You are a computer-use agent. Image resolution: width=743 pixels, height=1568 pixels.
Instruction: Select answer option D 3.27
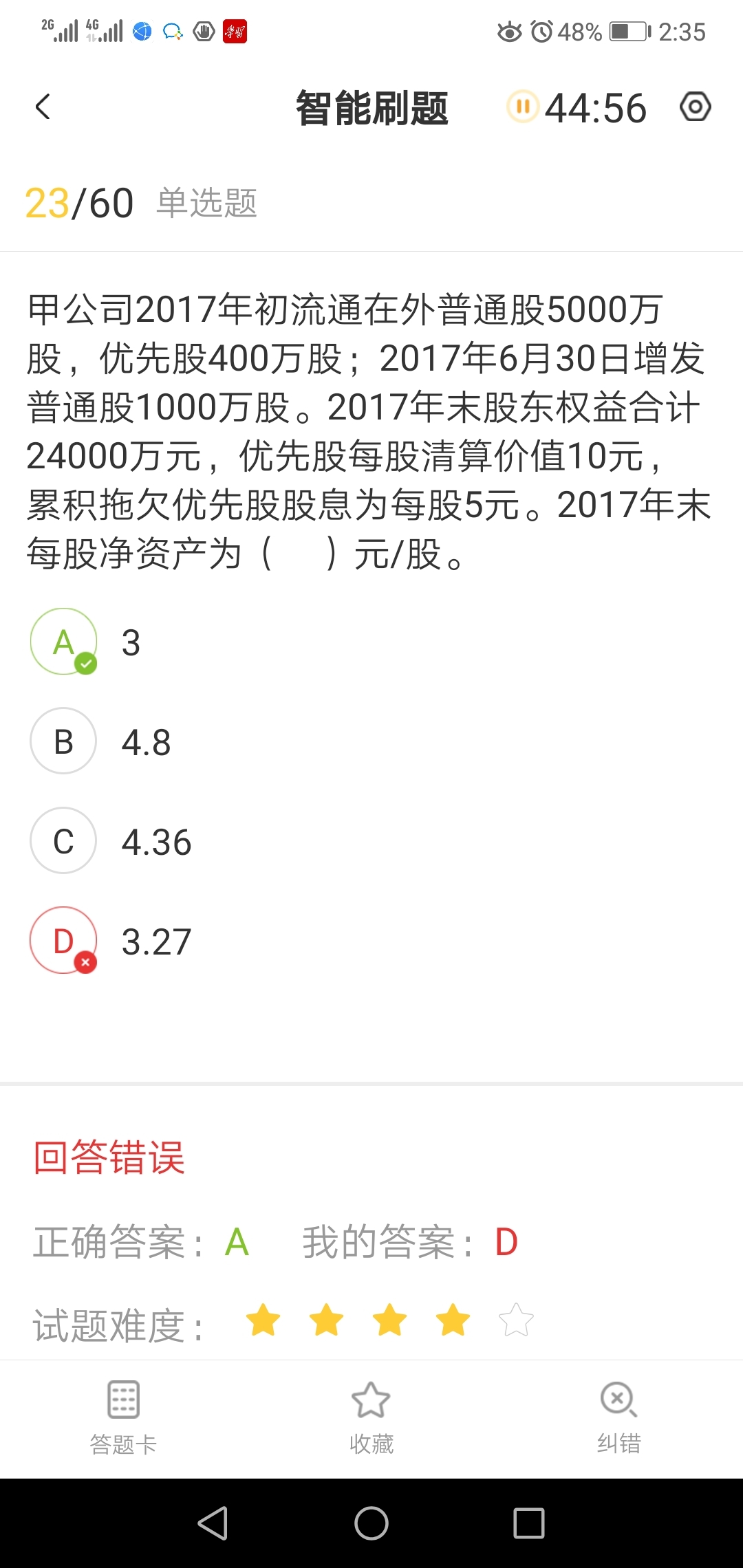coord(63,940)
